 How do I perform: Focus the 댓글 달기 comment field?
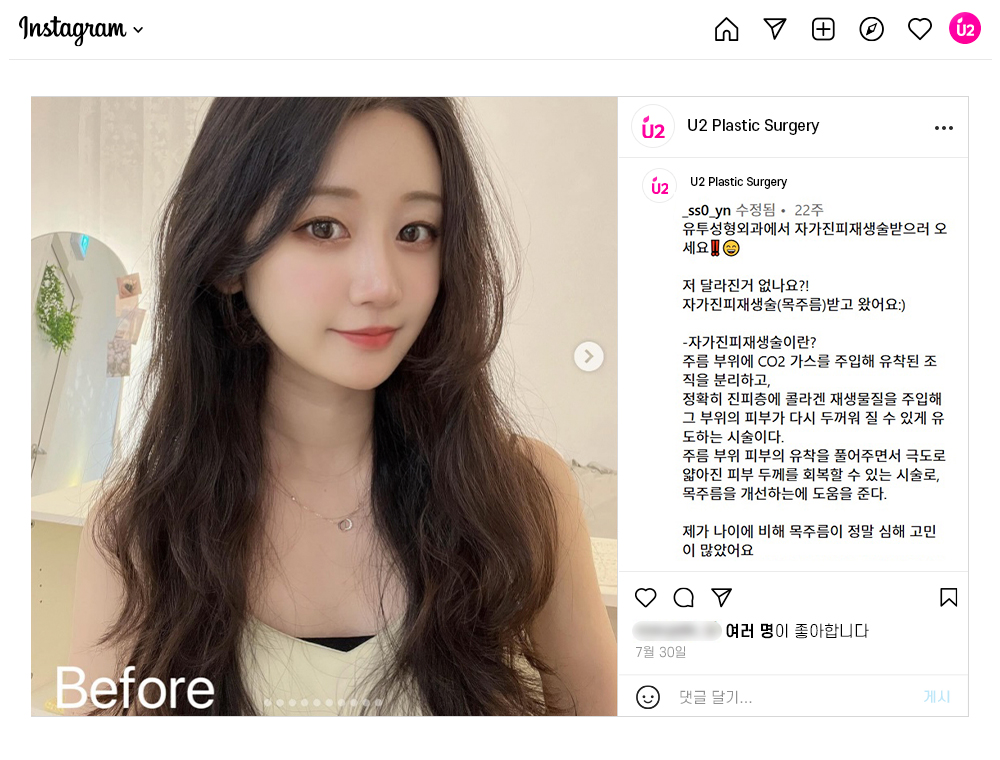point(790,697)
